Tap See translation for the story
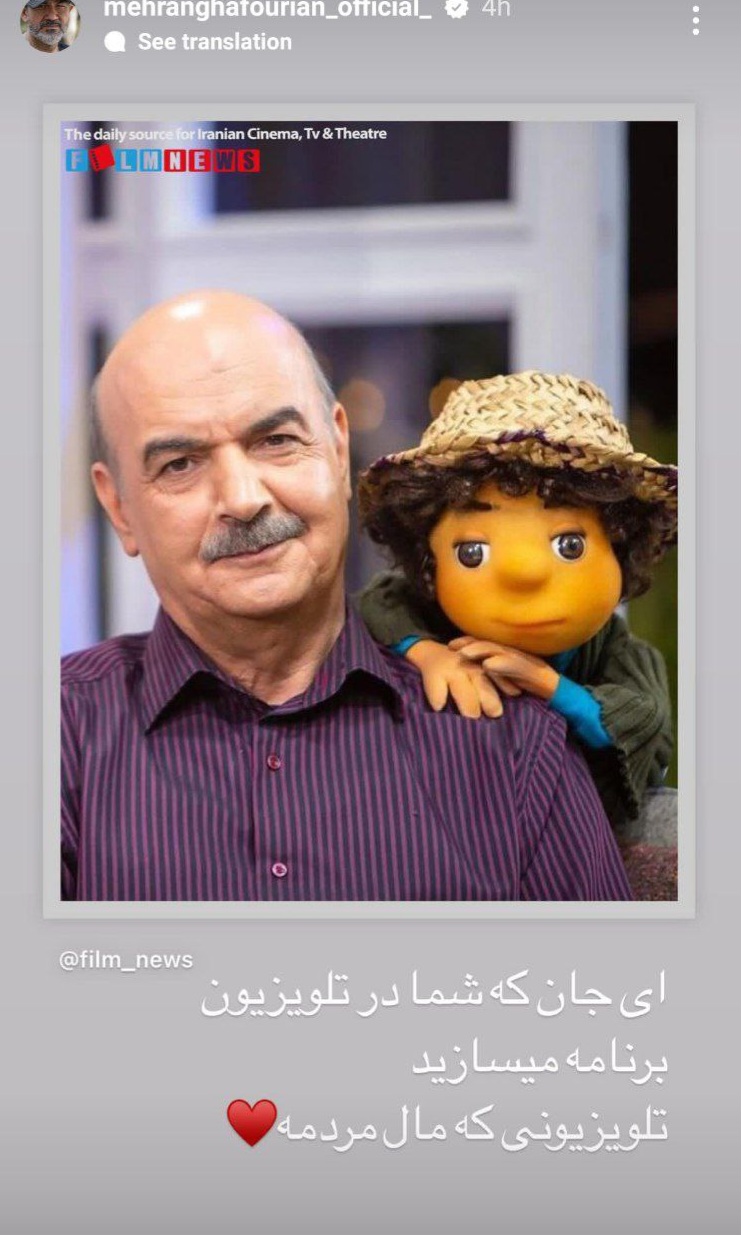 tap(214, 42)
